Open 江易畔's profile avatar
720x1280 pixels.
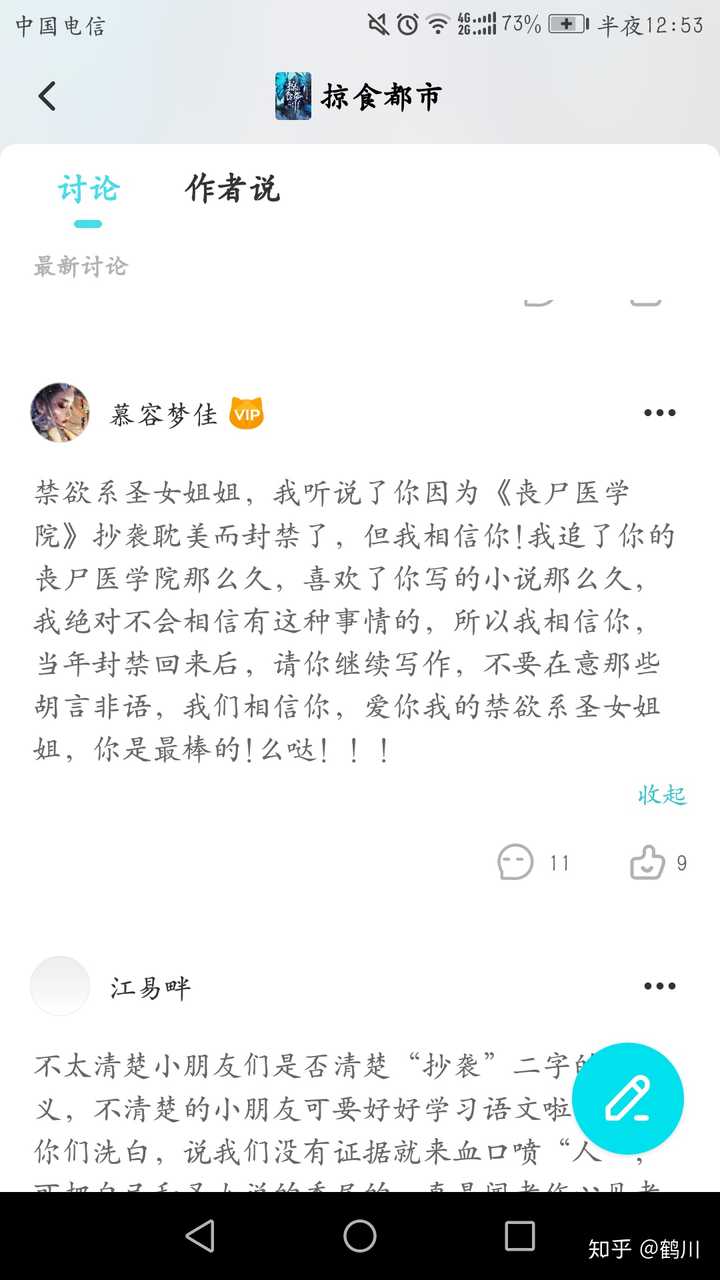click(x=60, y=986)
